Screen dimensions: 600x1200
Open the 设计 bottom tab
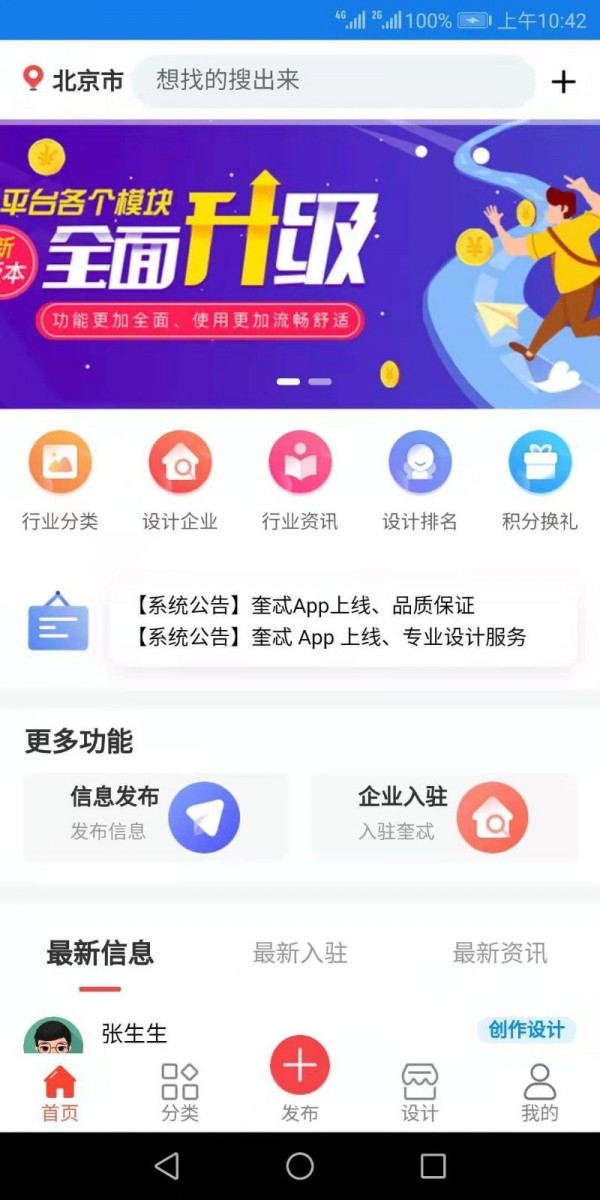[420, 1092]
